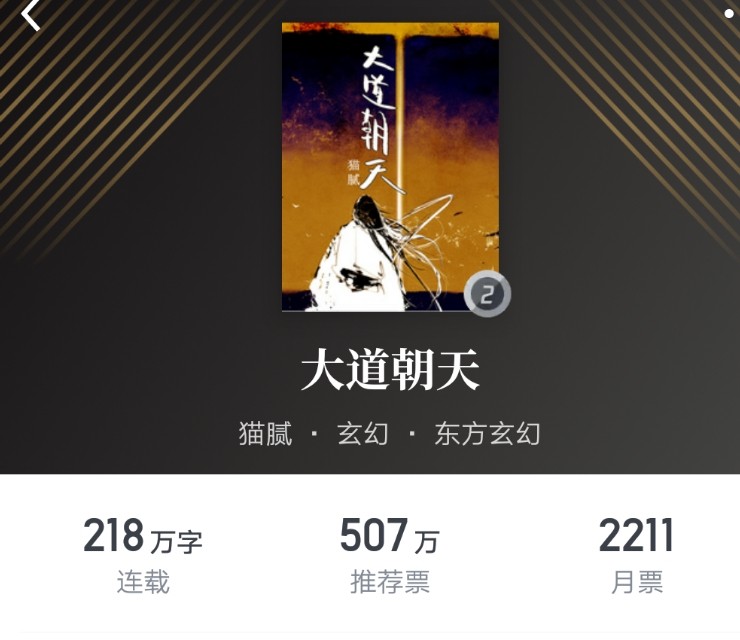Go back using the top-left arrow
The image size is (740, 640).
31,14
